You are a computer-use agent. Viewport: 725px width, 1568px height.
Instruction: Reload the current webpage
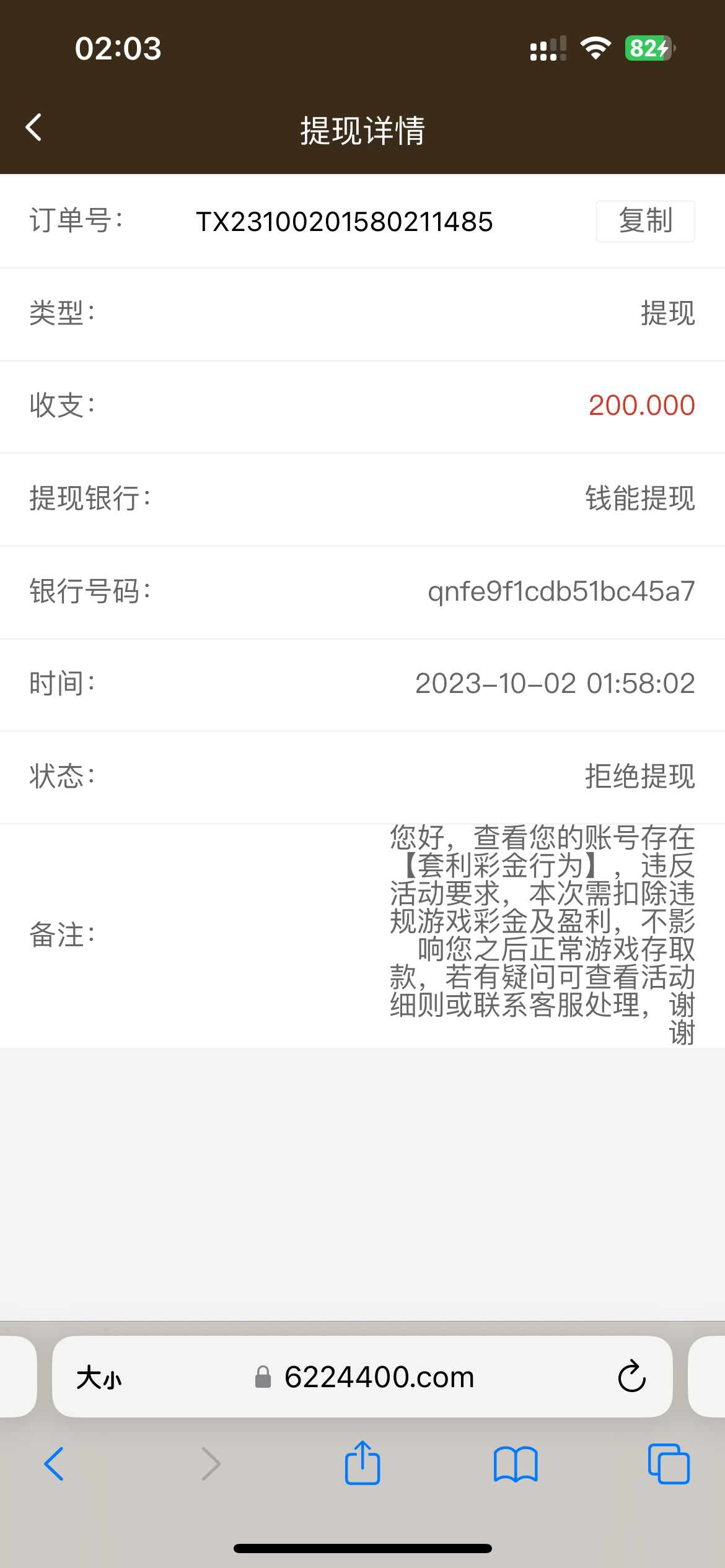(631, 1377)
